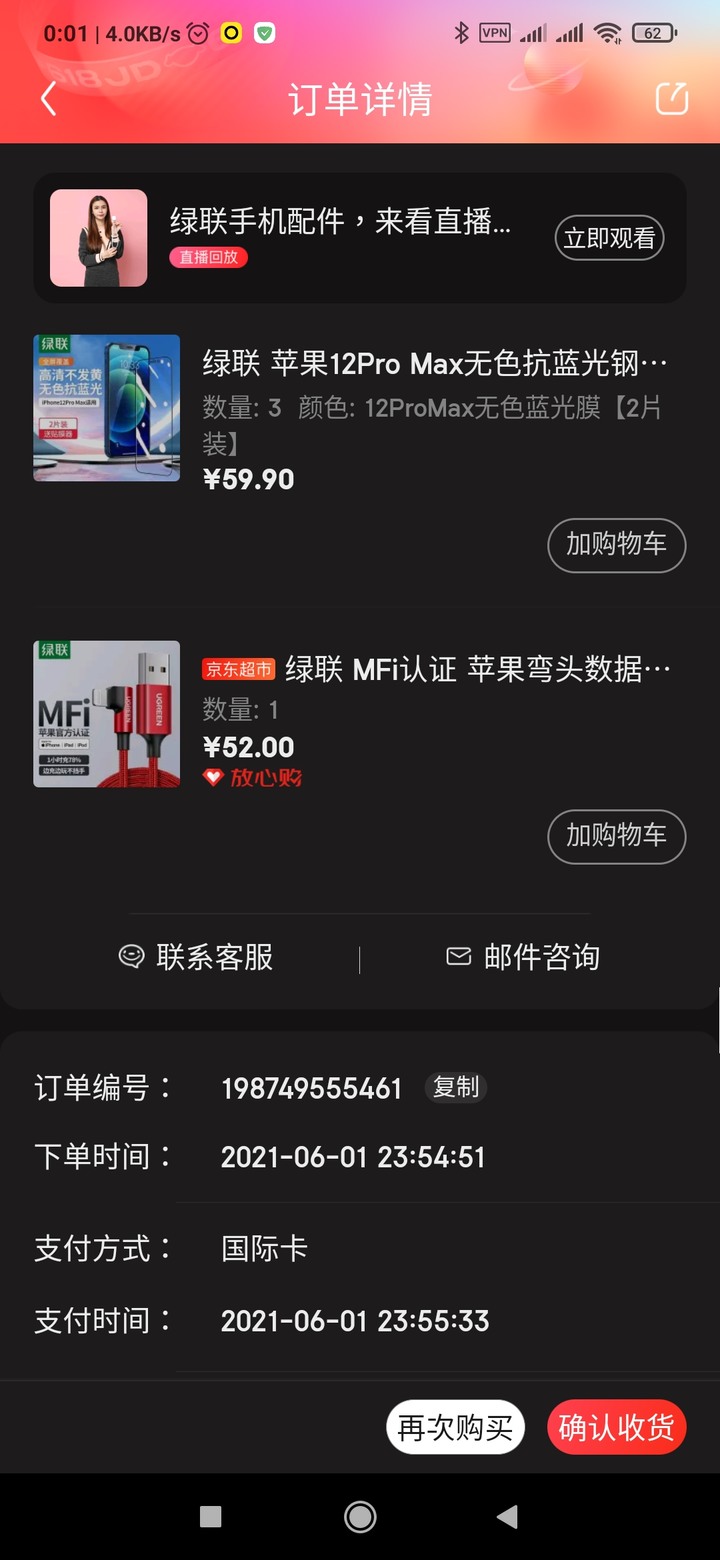
Task: Confirm receipt with 确认收货
Action: [616, 1427]
